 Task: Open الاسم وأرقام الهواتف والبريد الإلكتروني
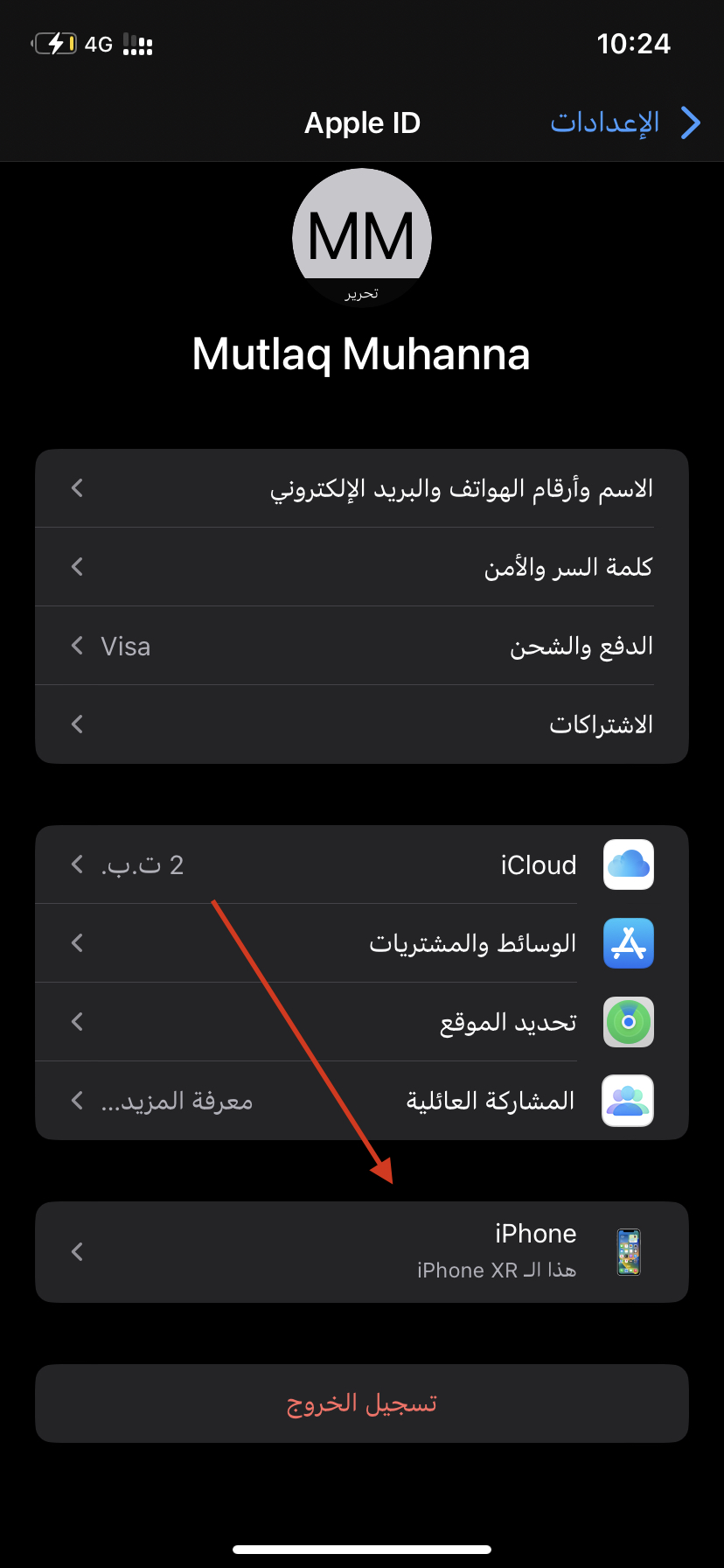coord(362,488)
